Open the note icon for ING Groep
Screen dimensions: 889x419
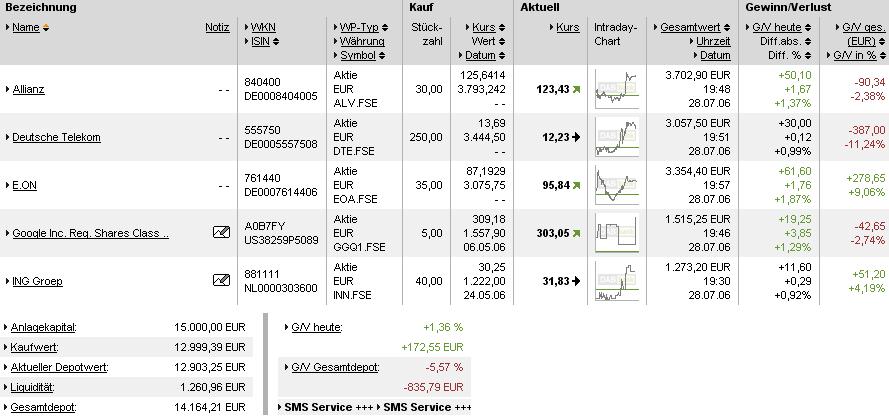[221, 281]
